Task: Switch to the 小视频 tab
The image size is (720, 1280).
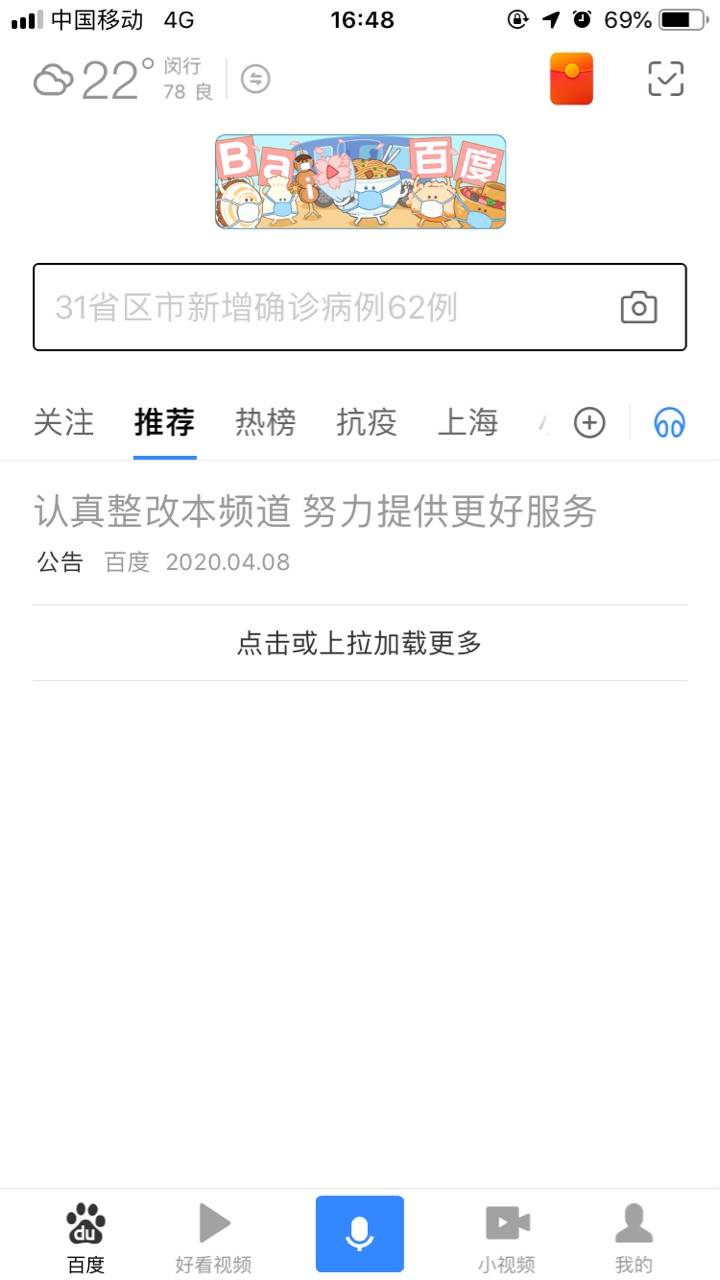Action: pos(506,1237)
